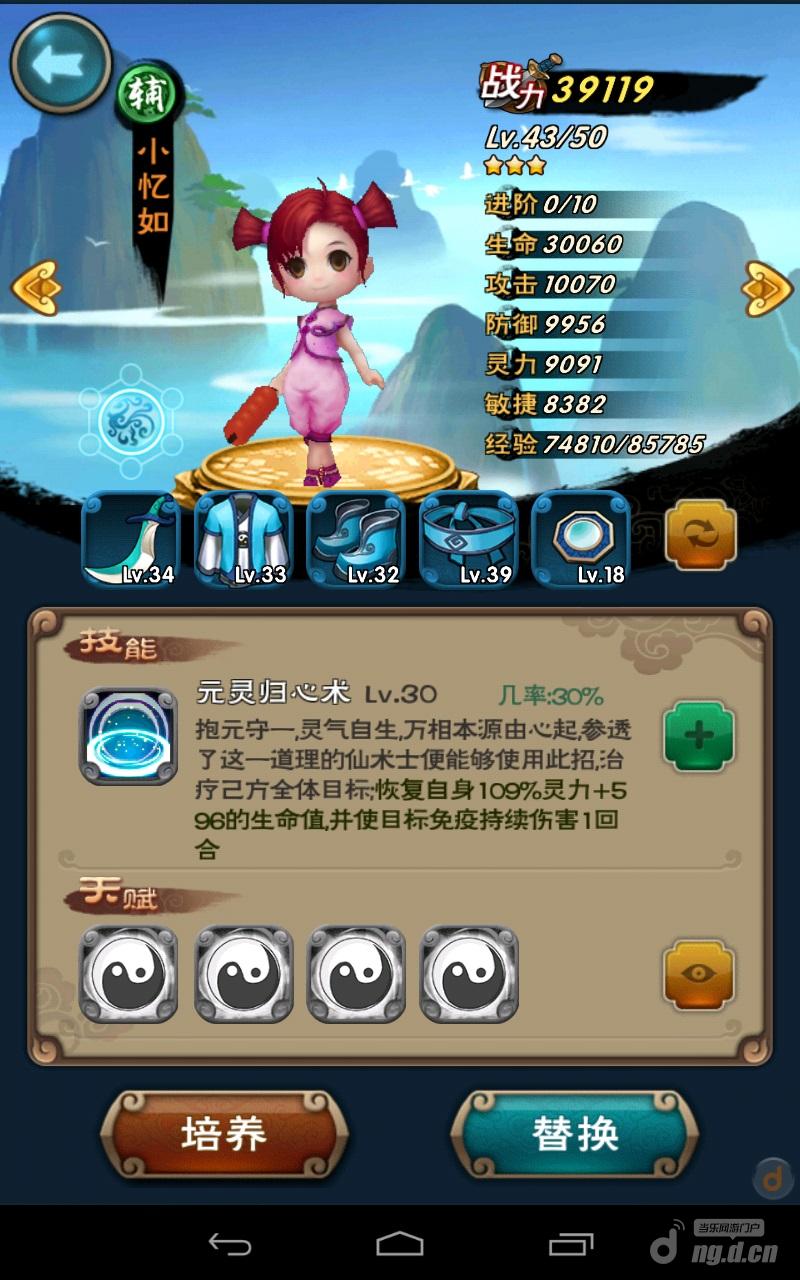Tap the 元灵归心术 skill icon
The height and width of the screenshot is (1280, 800).
click(128, 736)
